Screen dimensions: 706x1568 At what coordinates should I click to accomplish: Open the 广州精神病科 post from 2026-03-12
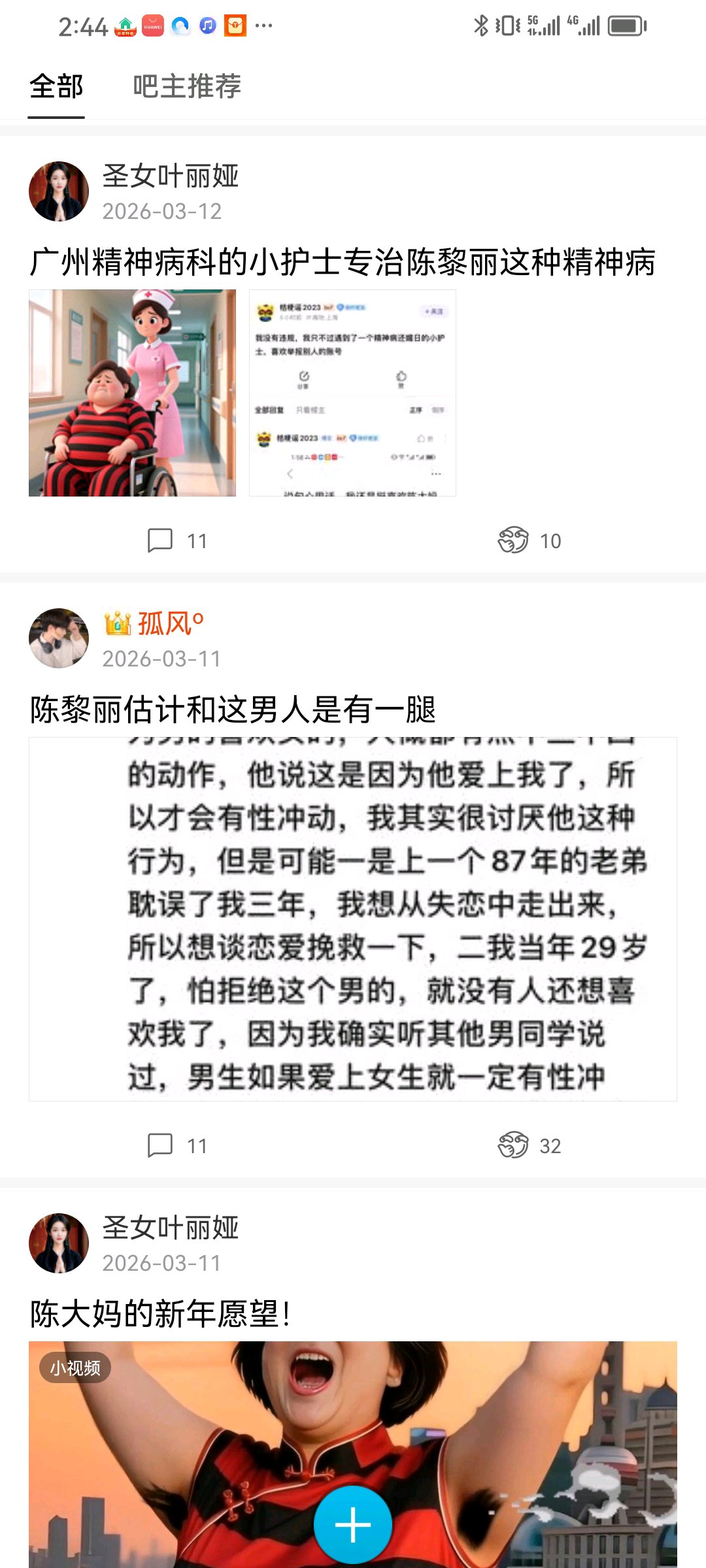[343, 263]
